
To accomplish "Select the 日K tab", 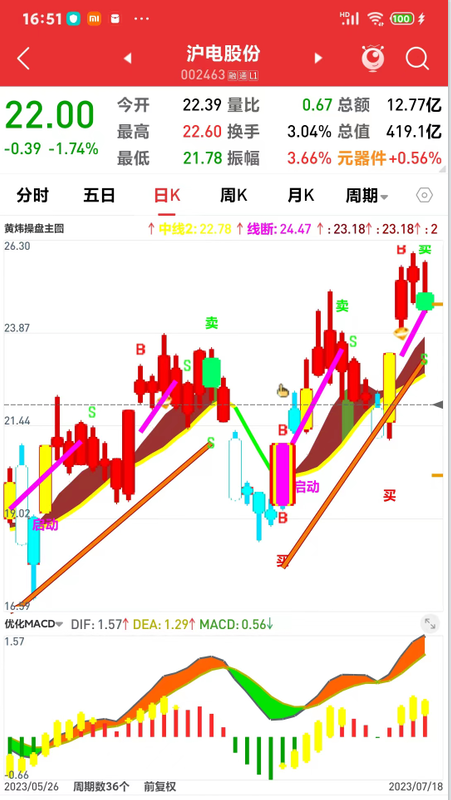I will (167, 195).
